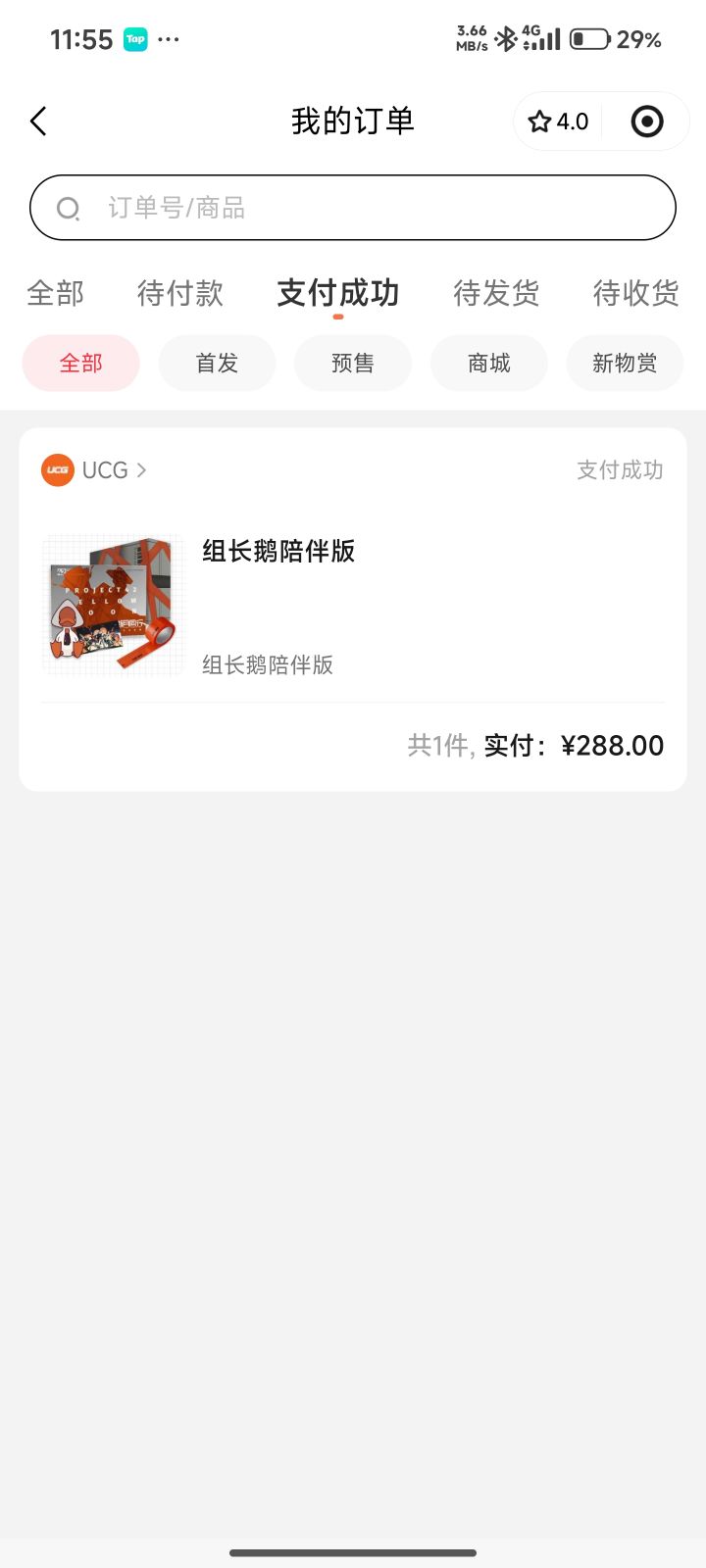The width and height of the screenshot is (706, 1568).
Task: Enable the 预售 filter
Action: [353, 363]
